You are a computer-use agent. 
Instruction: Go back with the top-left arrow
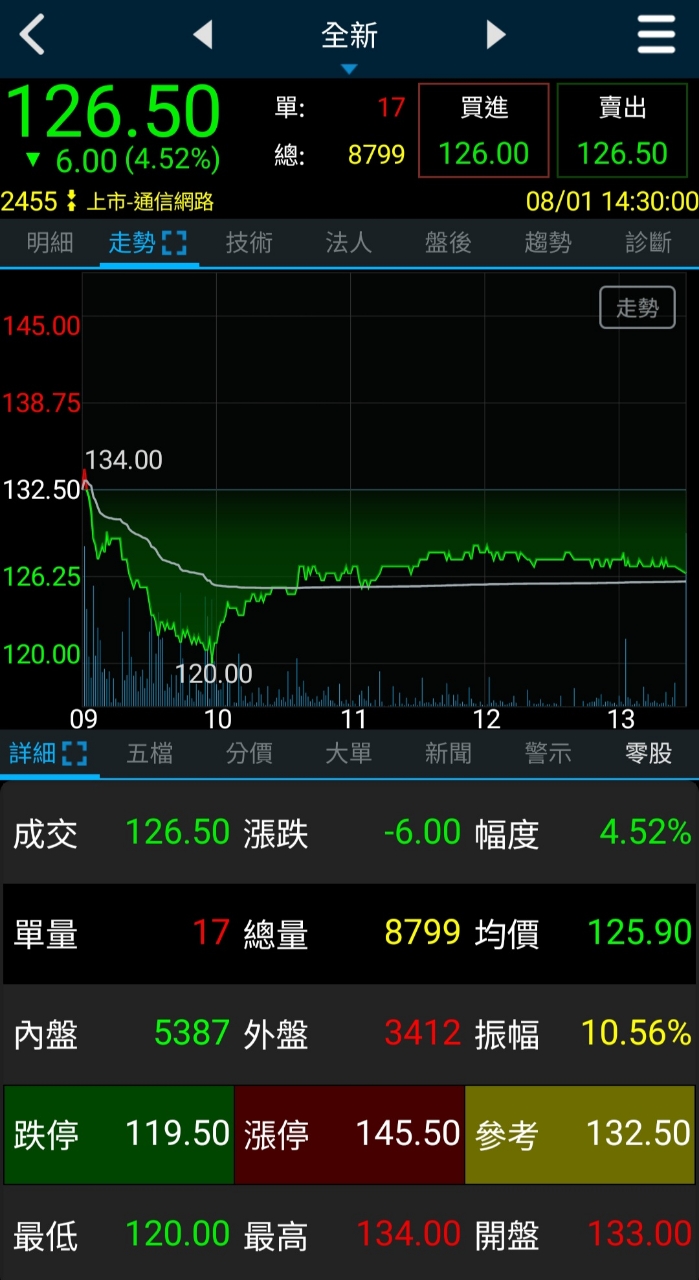click(32, 36)
